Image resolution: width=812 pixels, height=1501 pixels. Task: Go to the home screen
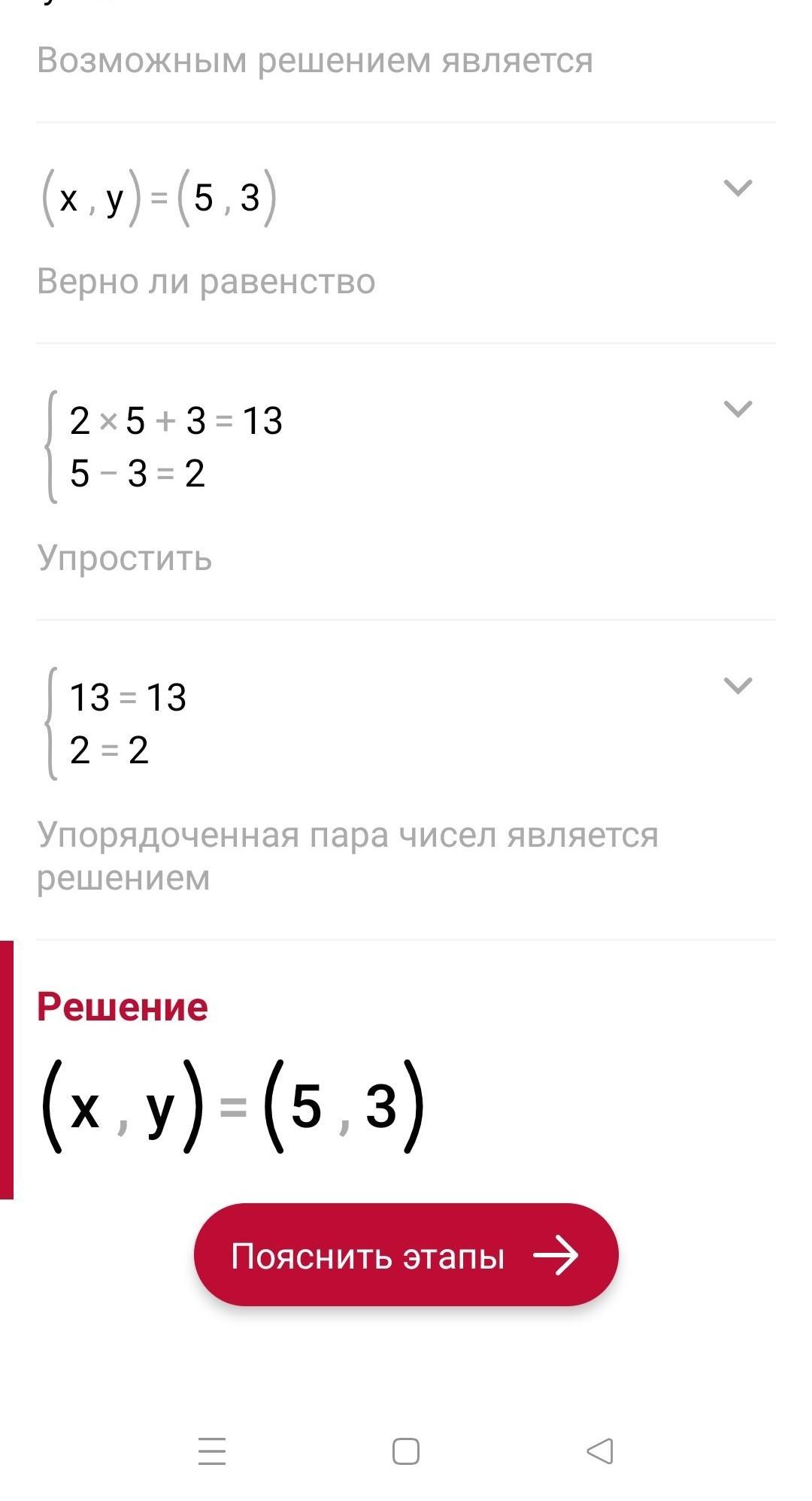(406, 1451)
